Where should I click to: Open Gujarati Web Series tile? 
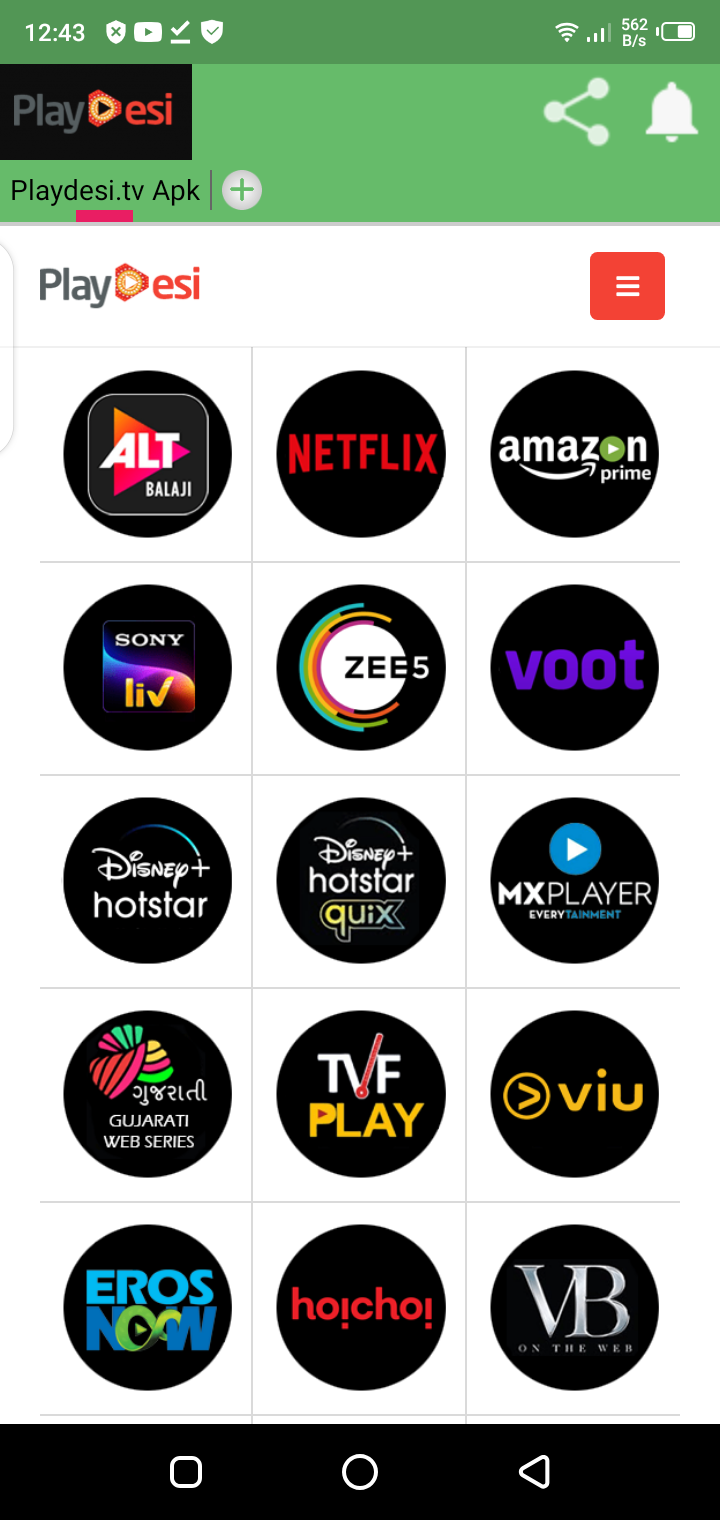pos(147,1094)
